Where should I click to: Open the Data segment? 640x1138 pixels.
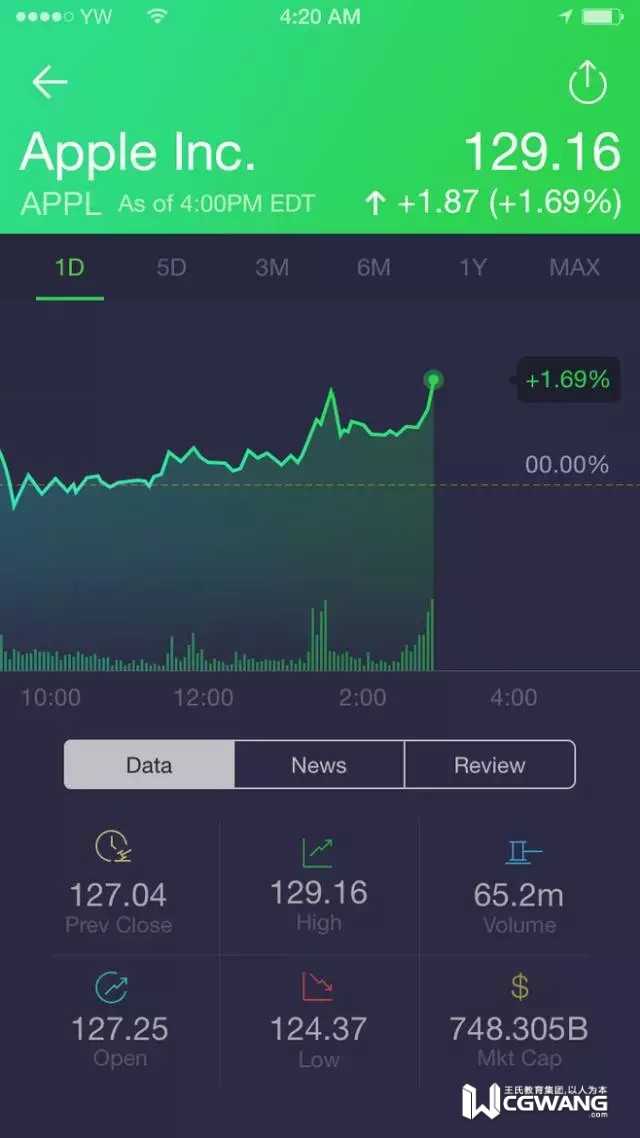149,765
